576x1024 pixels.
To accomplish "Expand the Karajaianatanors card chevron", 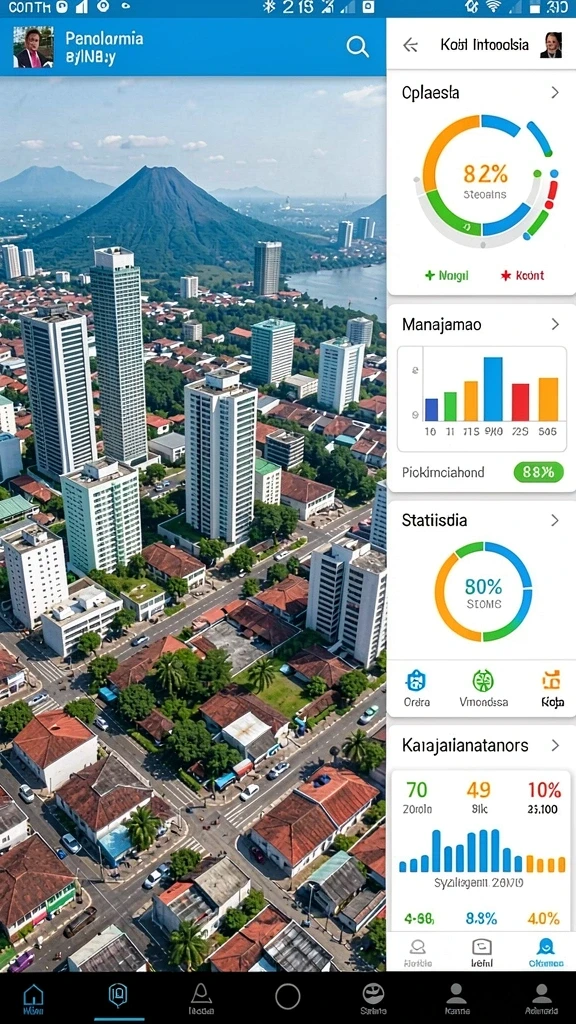I will pos(554,745).
